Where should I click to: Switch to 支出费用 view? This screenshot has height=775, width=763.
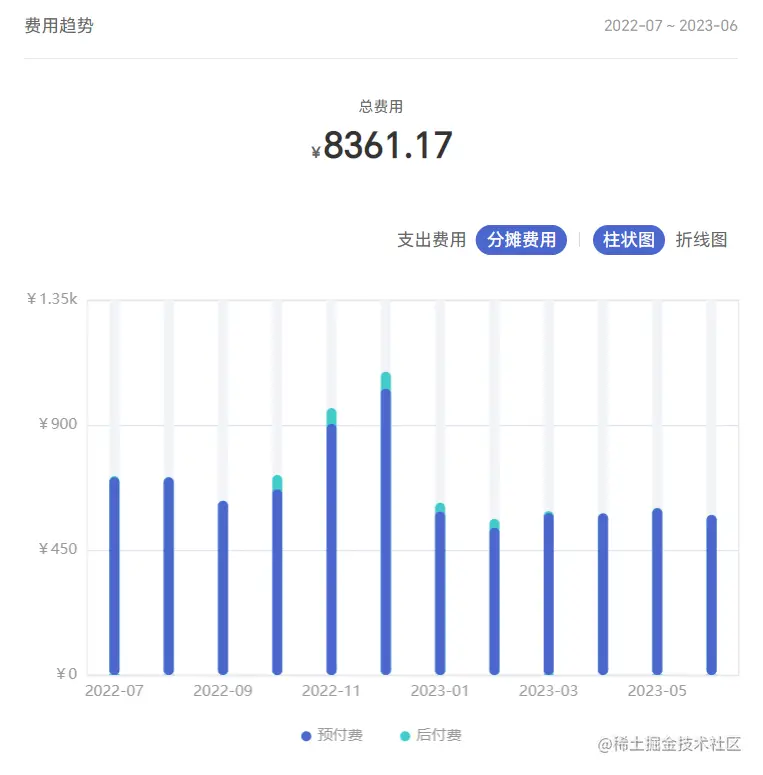[431, 240]
